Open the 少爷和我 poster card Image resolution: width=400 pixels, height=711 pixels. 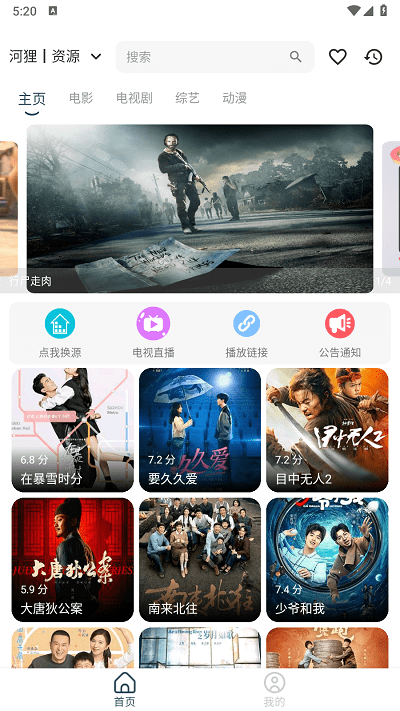click(327, 560)
